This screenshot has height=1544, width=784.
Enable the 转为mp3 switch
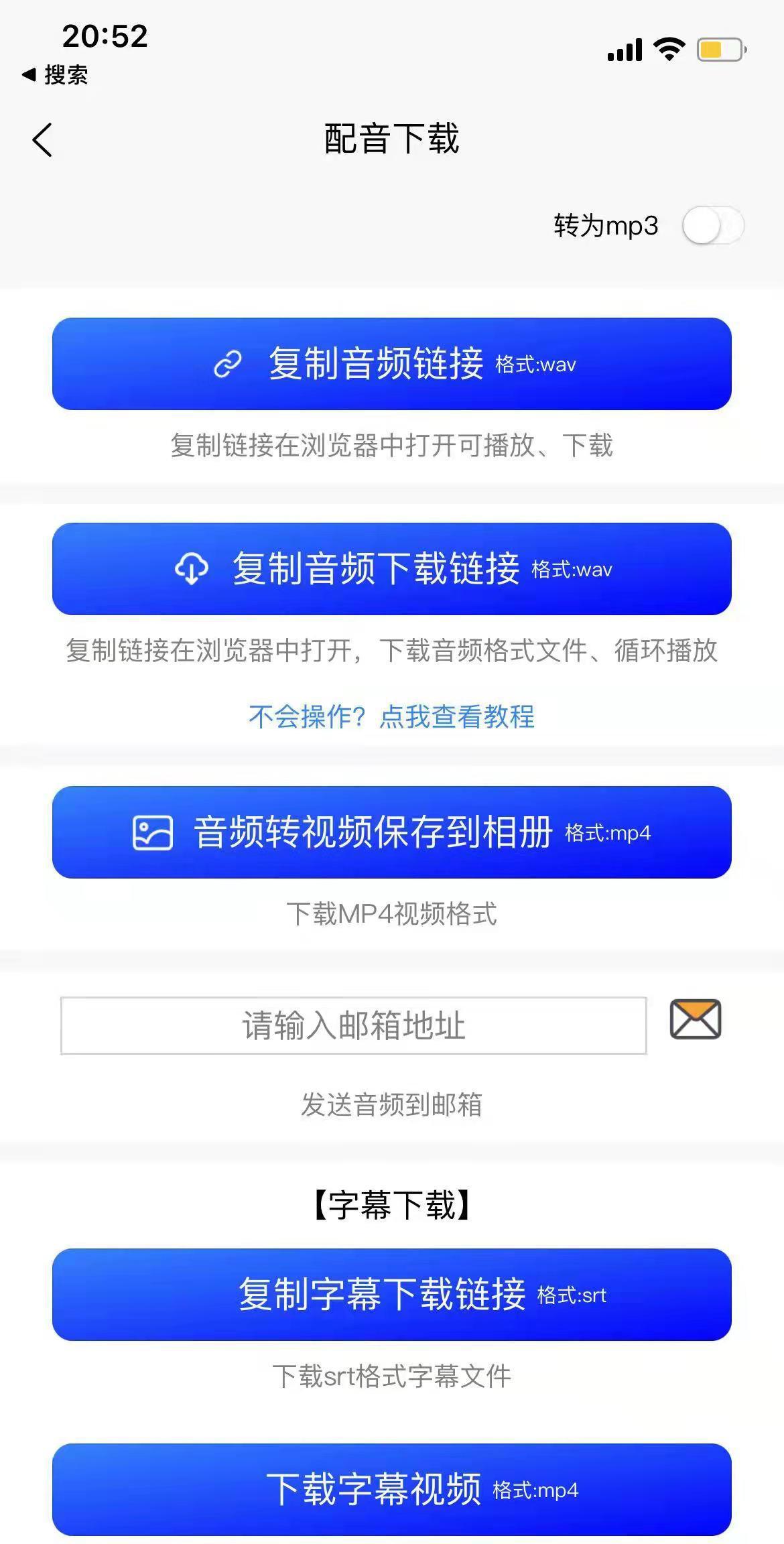click(713, 226)
